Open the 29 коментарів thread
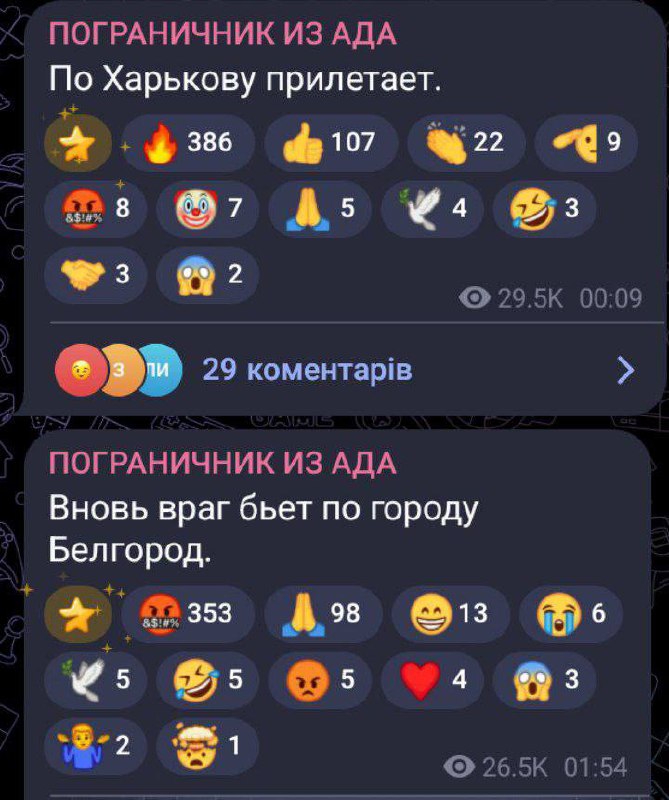Screen dimensions: 669x800 306,371
